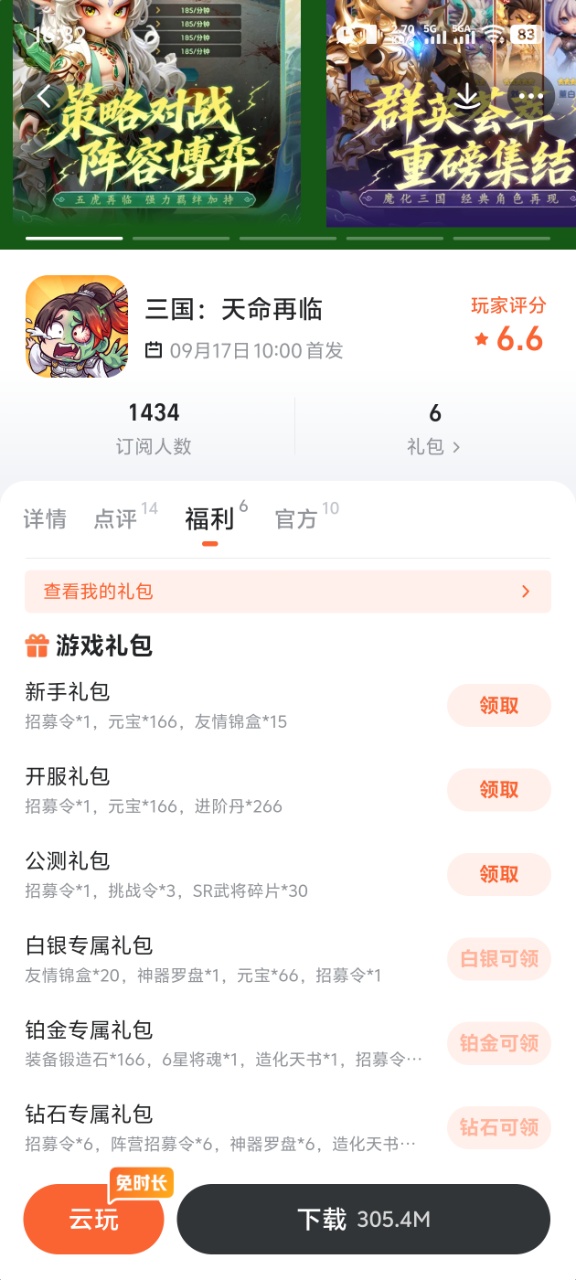Select the 福利 tab

(210, 519)
